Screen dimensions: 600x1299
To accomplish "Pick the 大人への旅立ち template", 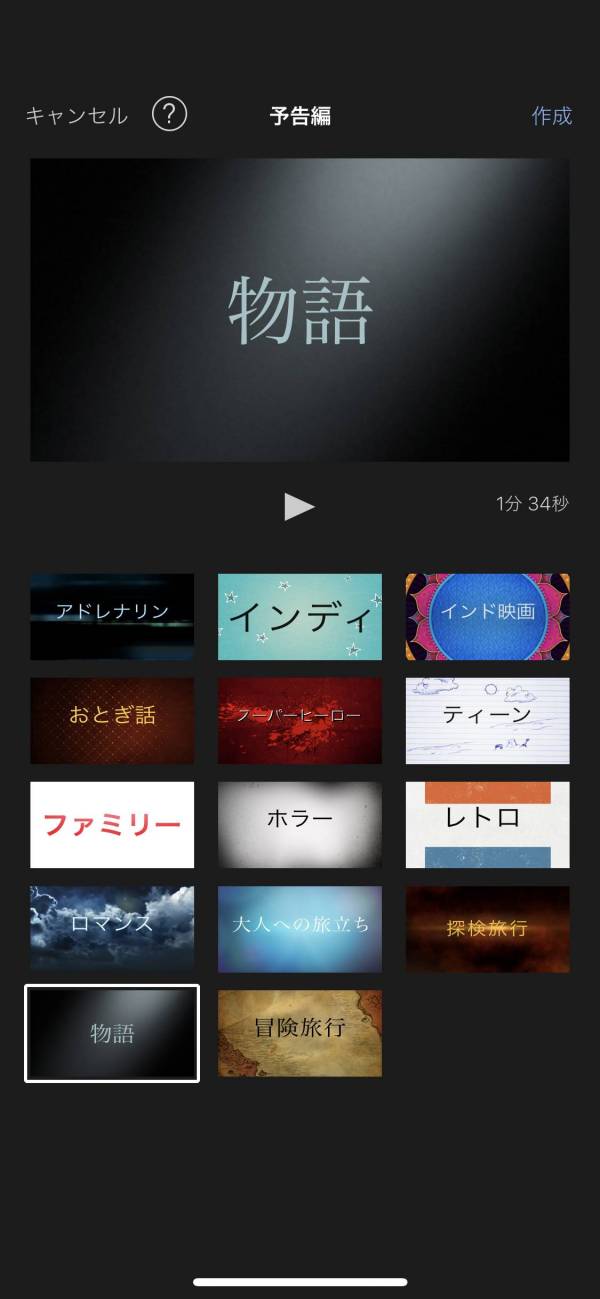I will (300, 928).
